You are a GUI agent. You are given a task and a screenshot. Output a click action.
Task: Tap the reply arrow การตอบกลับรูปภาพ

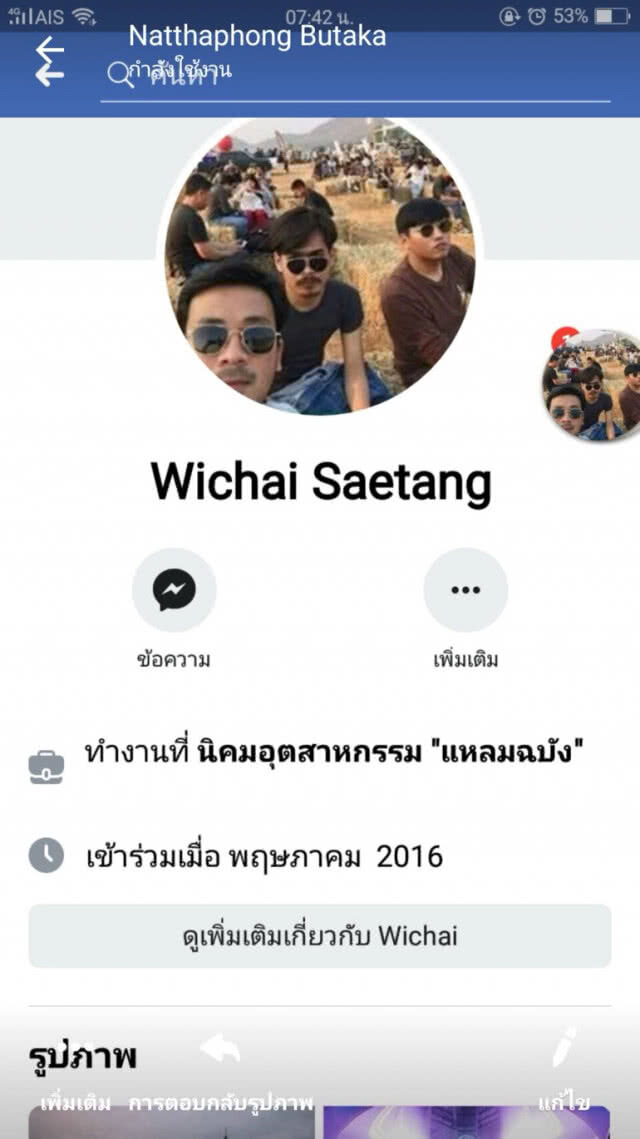tap(220, 1049)
